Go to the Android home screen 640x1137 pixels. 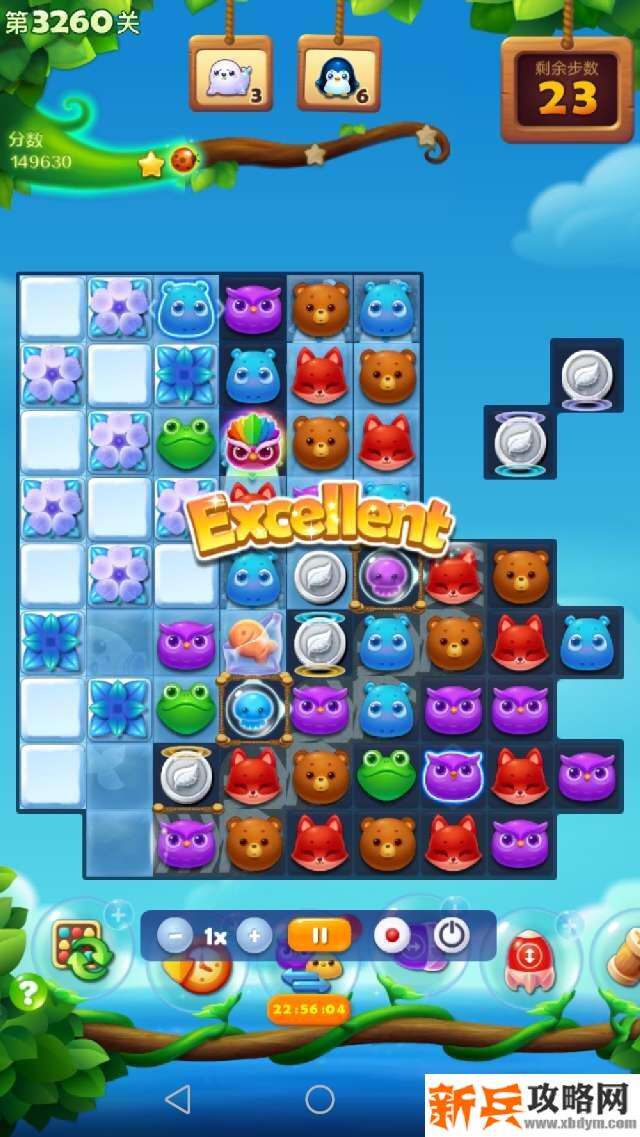point(320,1100)
